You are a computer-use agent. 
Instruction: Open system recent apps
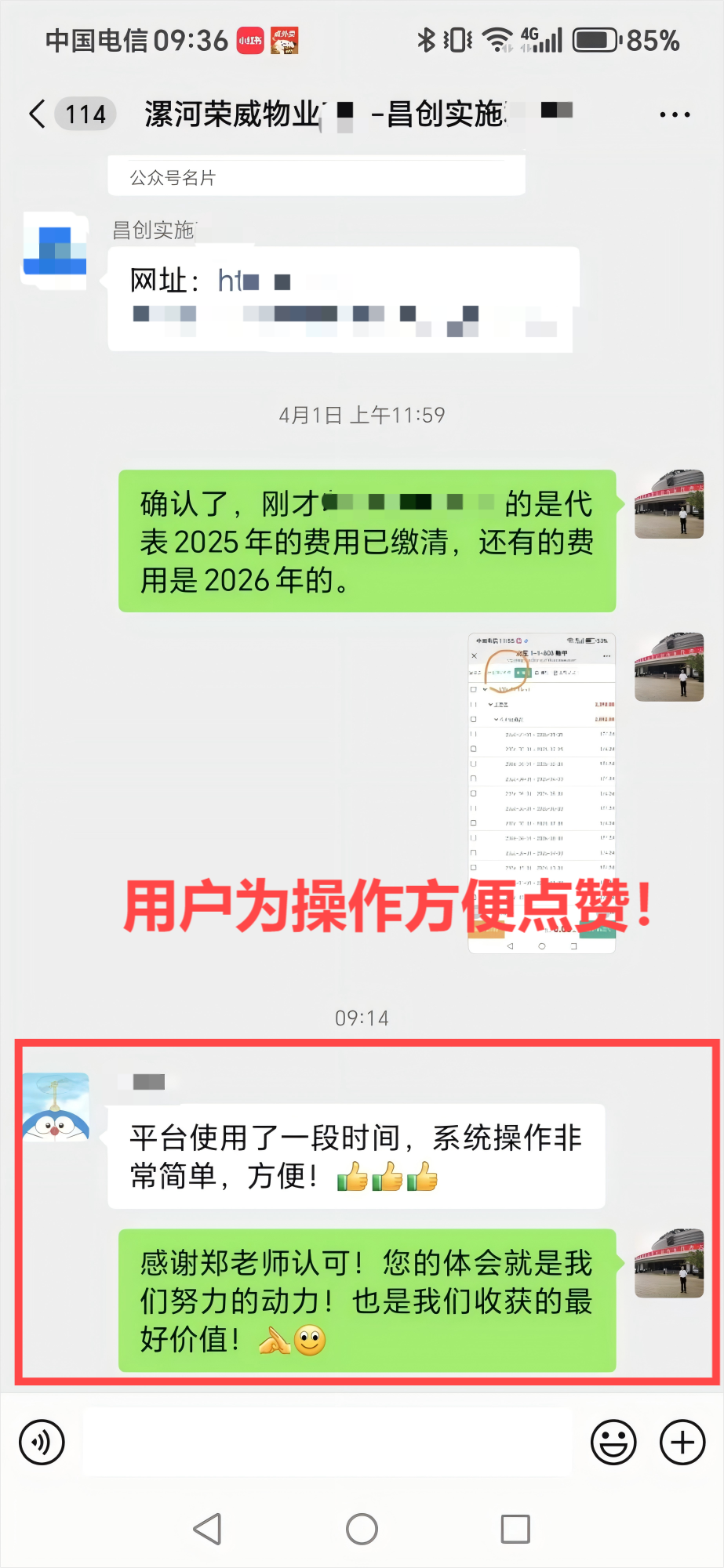click(515, 1528)
